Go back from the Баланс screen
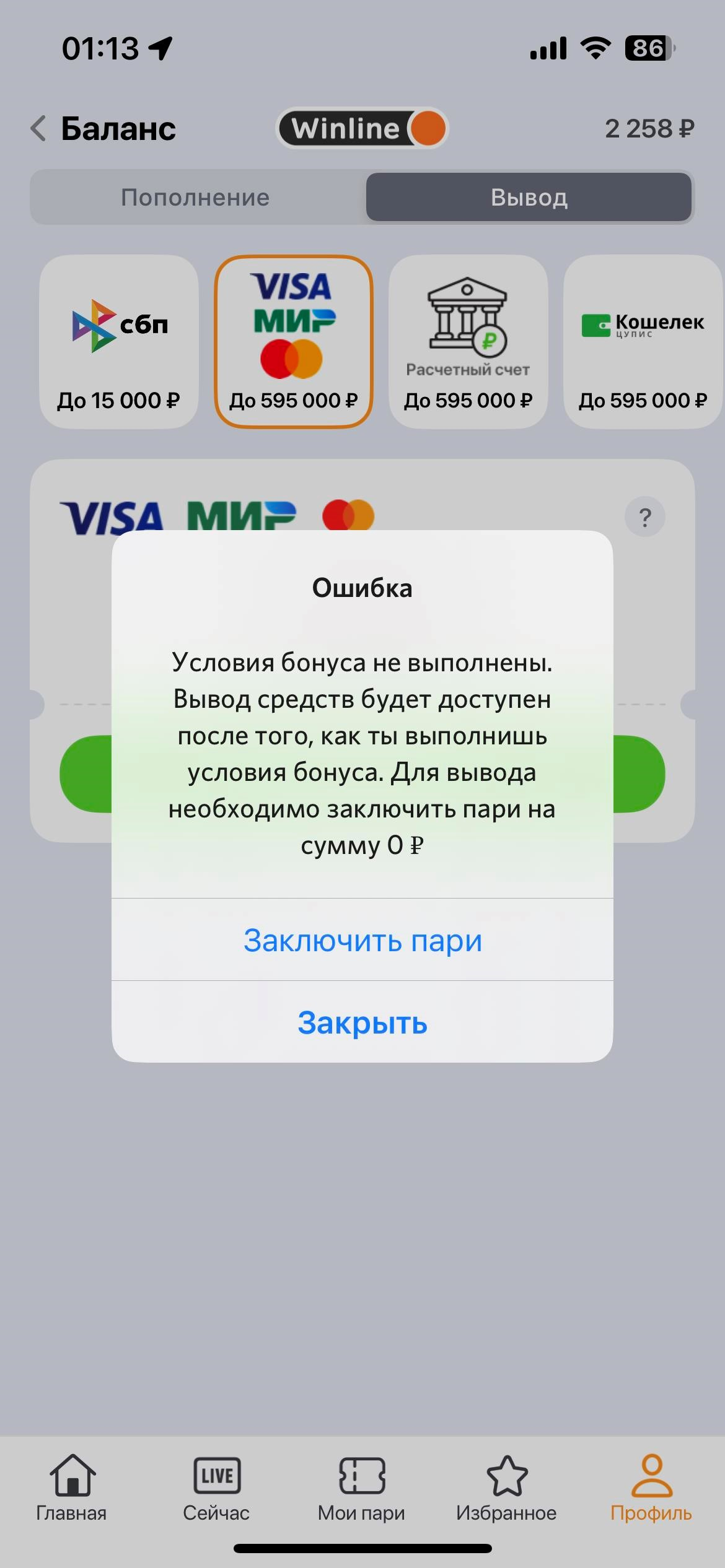Screen dimensions: 725x1568 click(38, 129)
